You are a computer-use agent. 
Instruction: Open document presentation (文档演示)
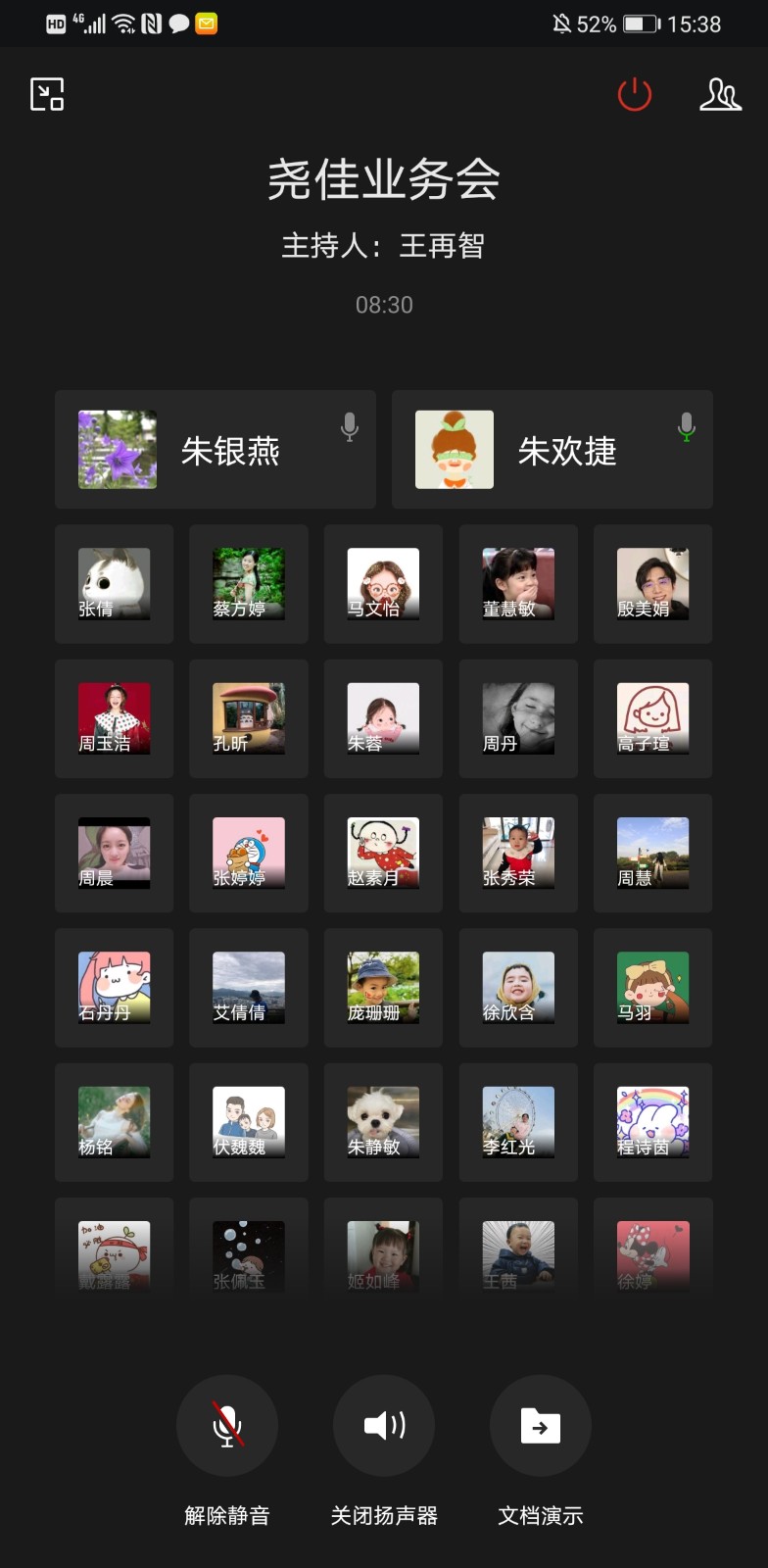[541, 1425]
